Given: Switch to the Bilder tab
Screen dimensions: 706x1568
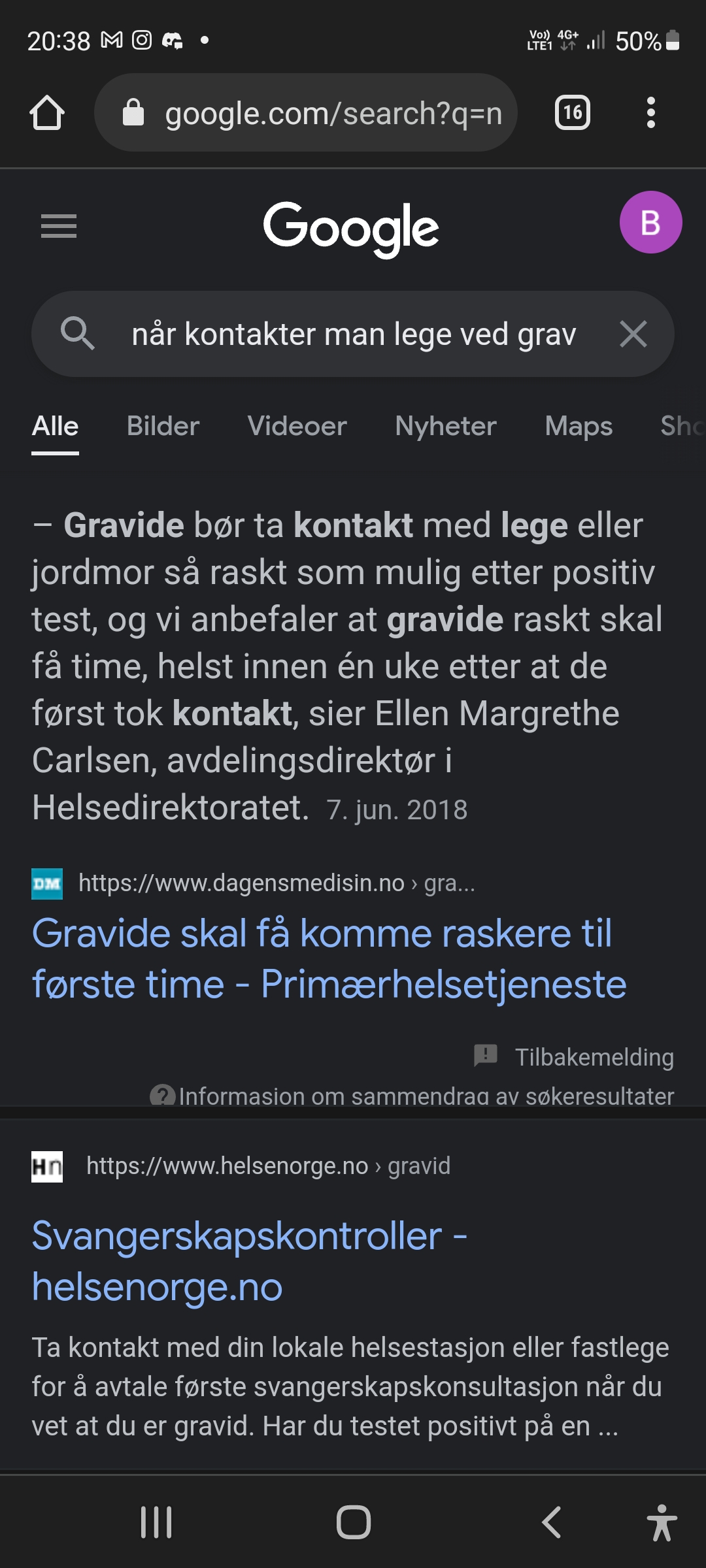Looking at the screenshot, I should coord(163,426).
